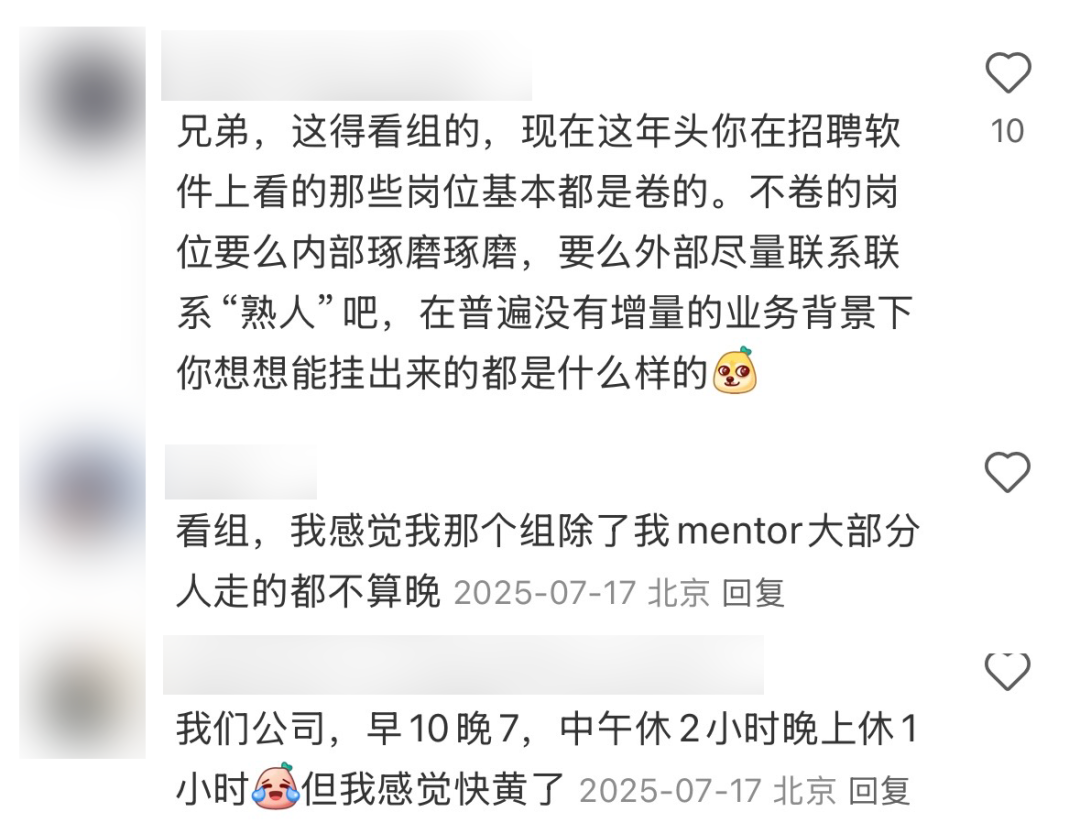
Task: Reply to the comment mentioning mentor
Action: pyautogui.click(x=753, y=593)
